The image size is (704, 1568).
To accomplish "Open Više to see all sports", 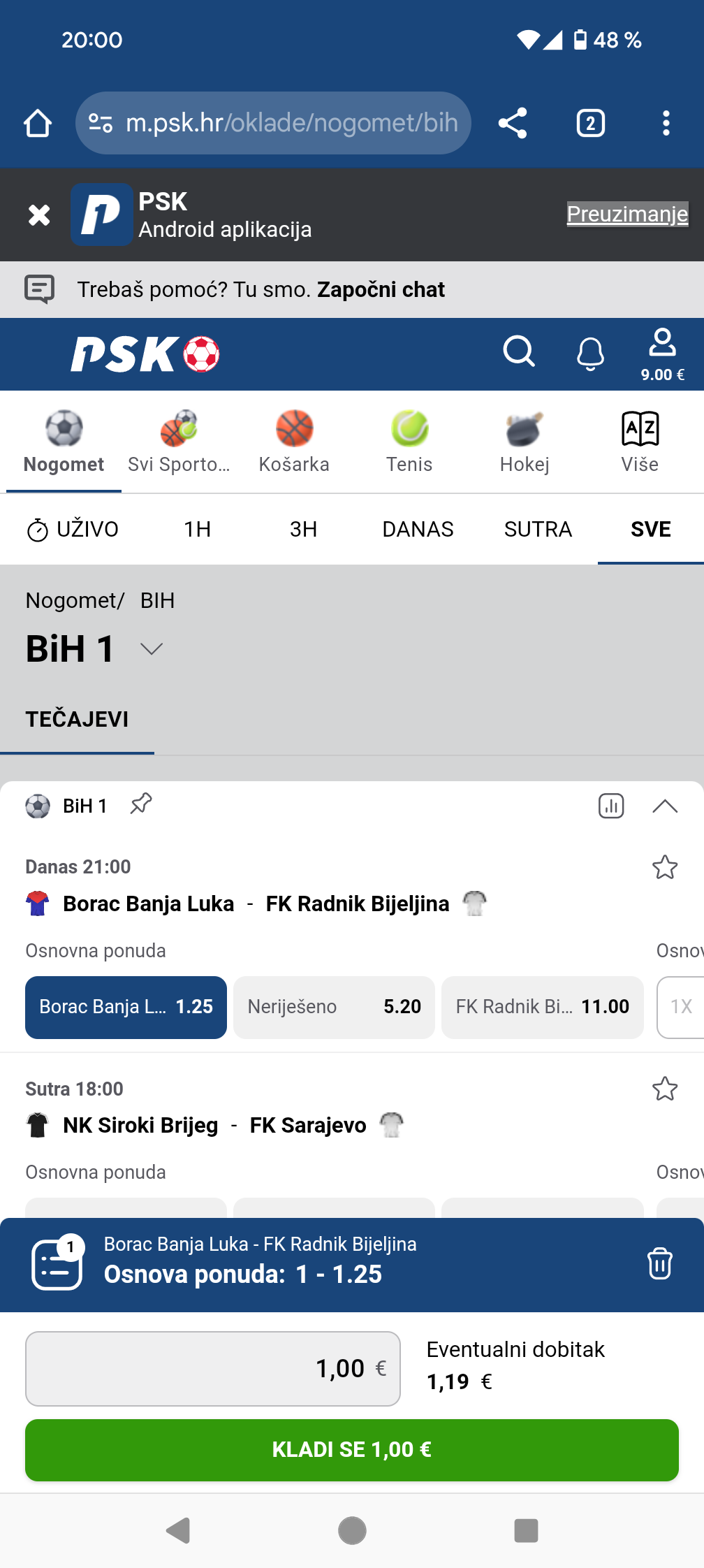I will click(640, 442).
